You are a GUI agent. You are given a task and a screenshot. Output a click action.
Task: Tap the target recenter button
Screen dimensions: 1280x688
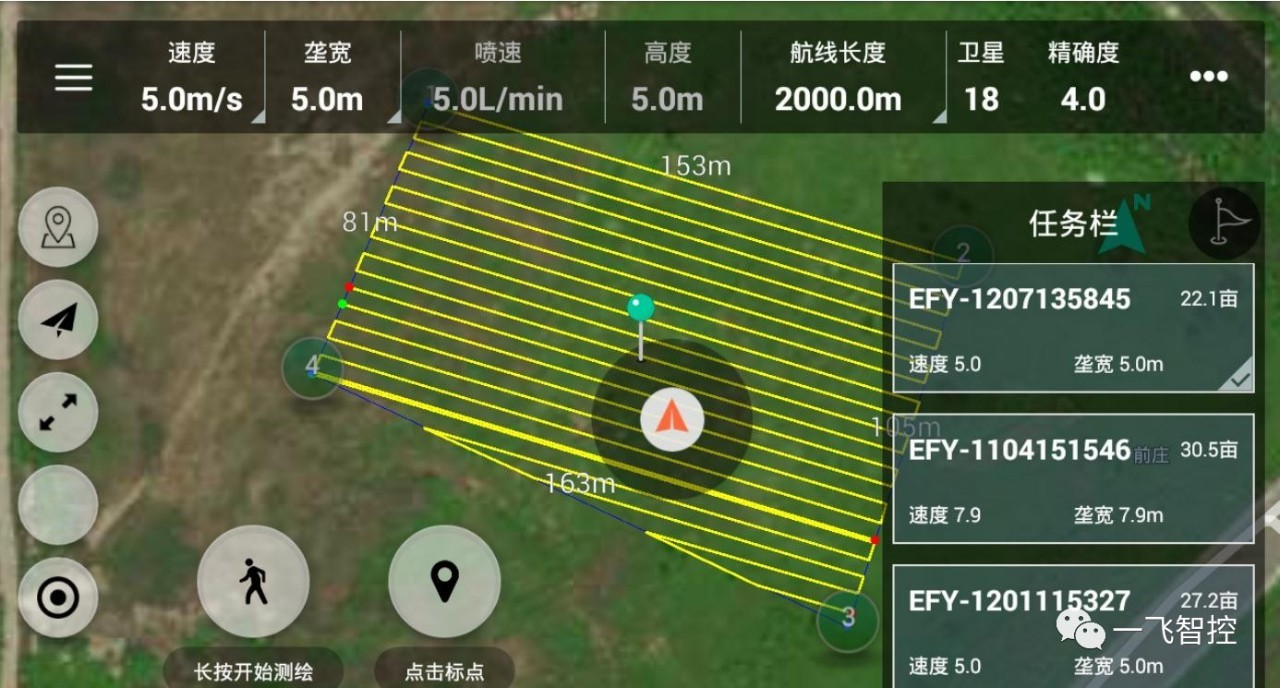click(58, 598)
